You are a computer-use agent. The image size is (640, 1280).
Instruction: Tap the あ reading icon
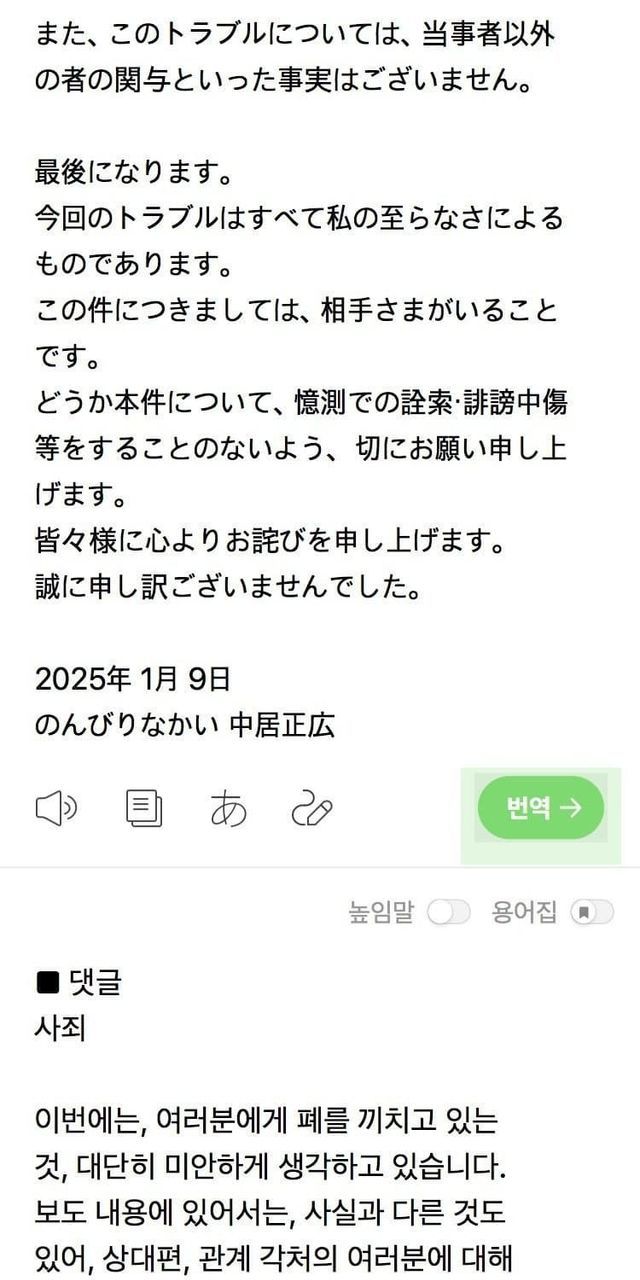(x=228, y=808)
